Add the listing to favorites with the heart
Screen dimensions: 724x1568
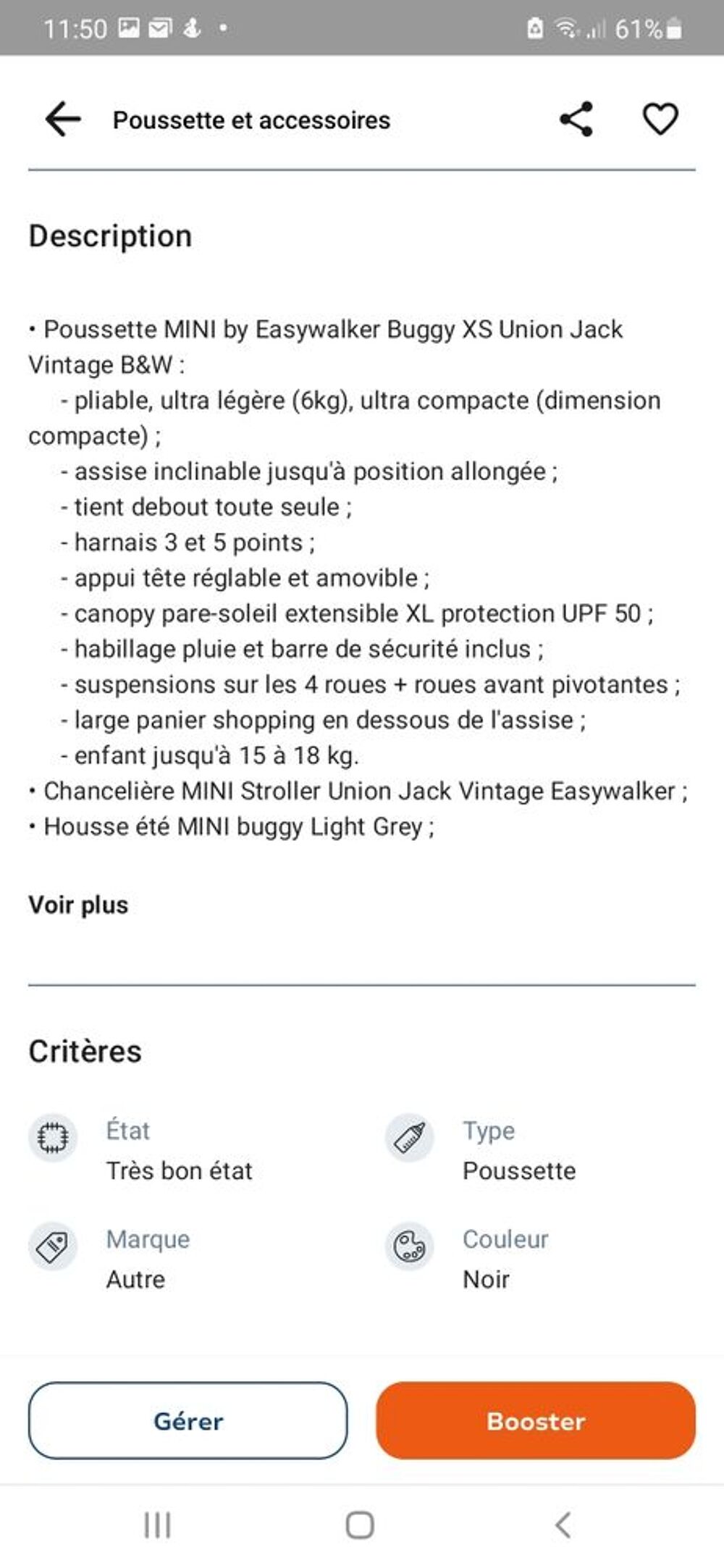[x=660, y=120]
